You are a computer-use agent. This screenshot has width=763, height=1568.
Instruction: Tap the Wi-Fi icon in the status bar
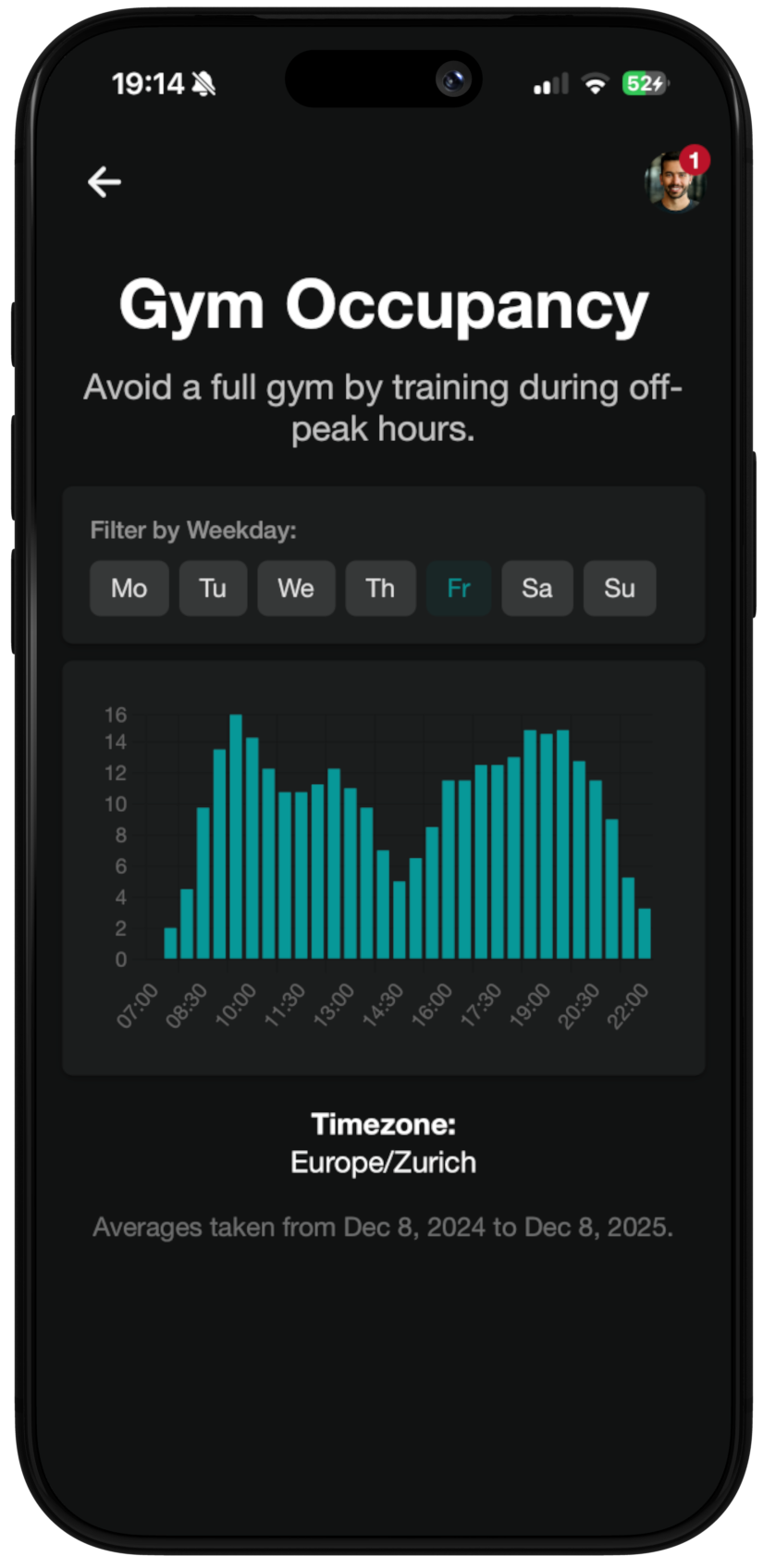point(595,83)
